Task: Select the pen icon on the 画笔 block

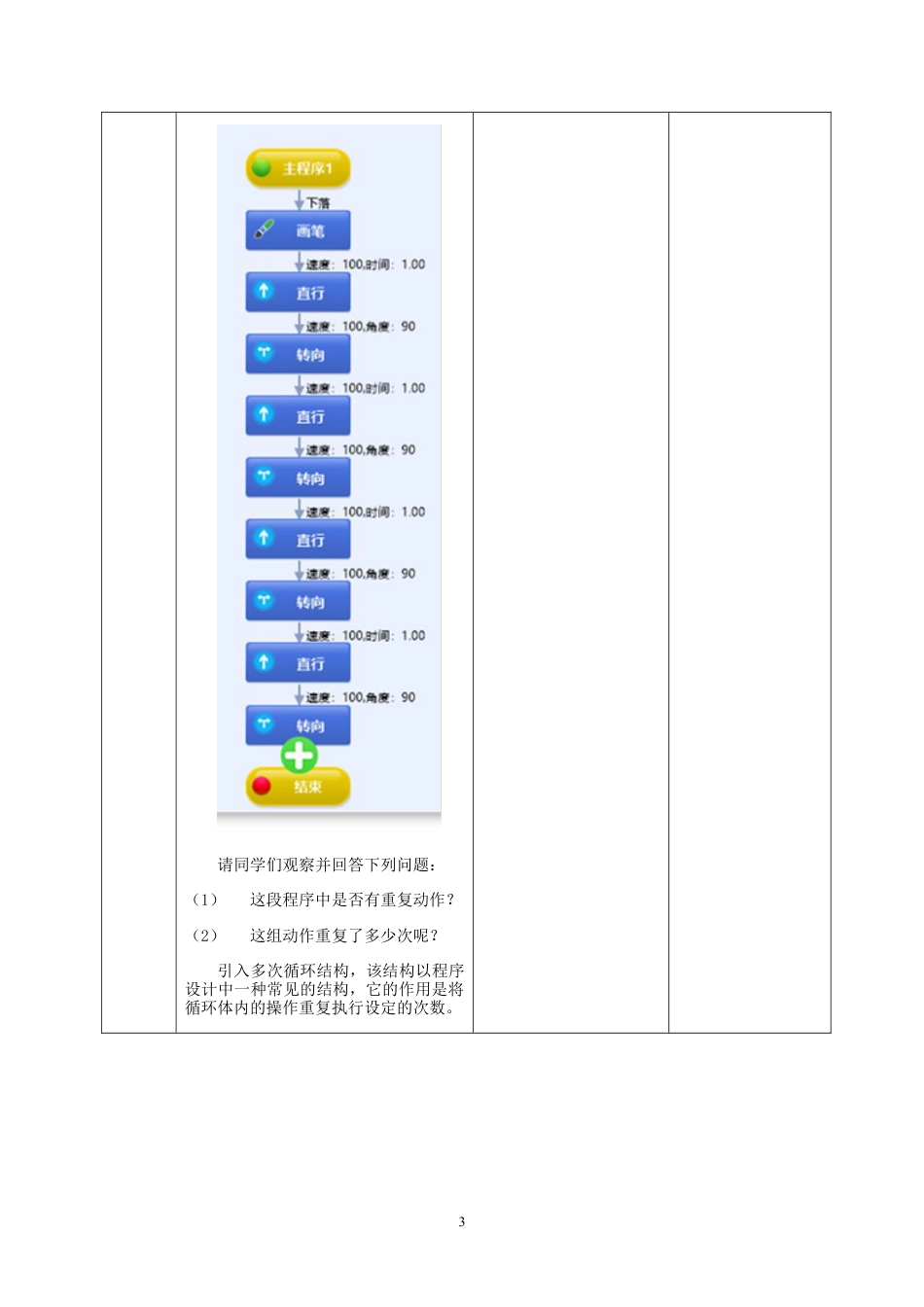Action: tap(266, 230)
